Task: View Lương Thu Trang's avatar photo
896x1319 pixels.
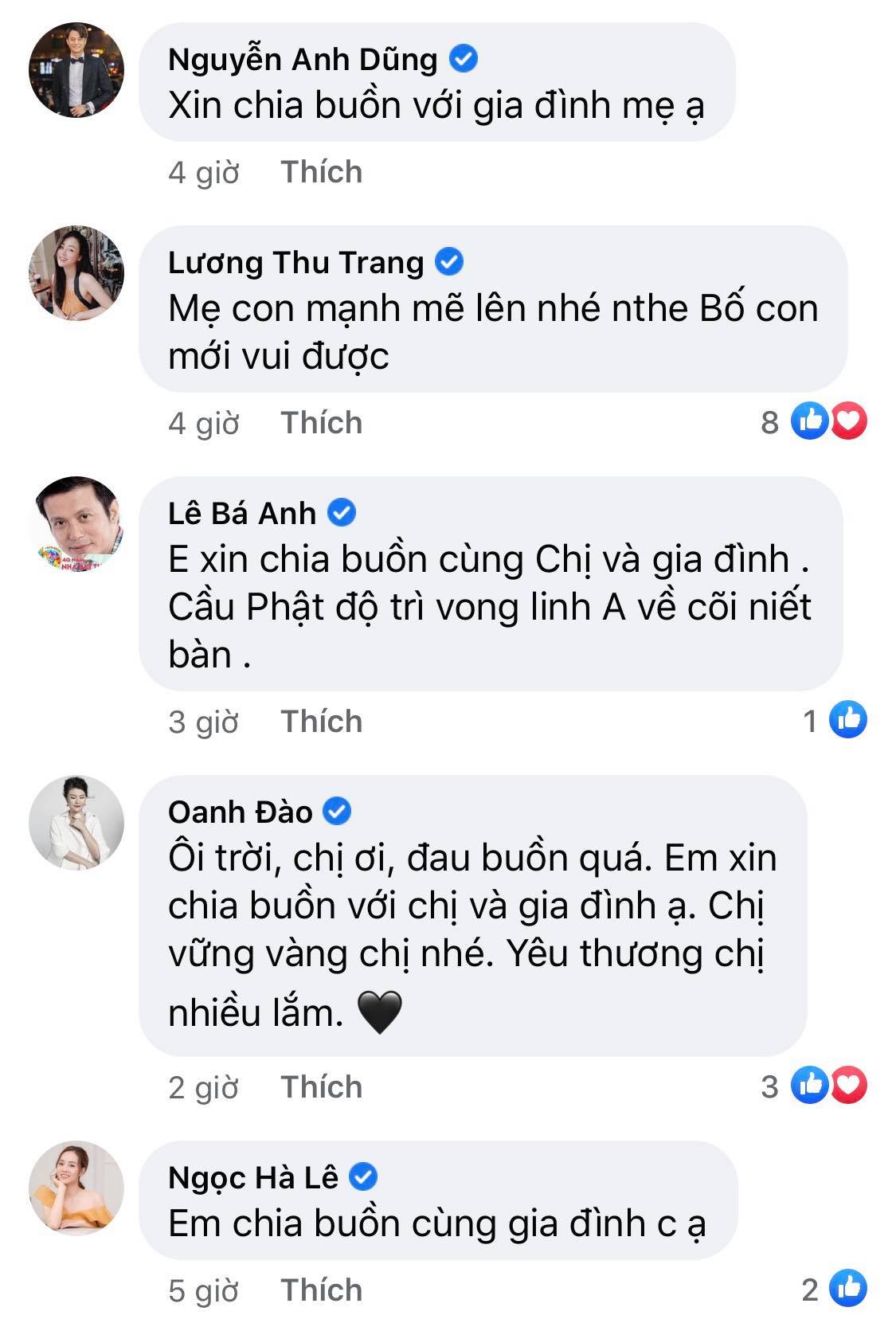Action: pos(76,273)
